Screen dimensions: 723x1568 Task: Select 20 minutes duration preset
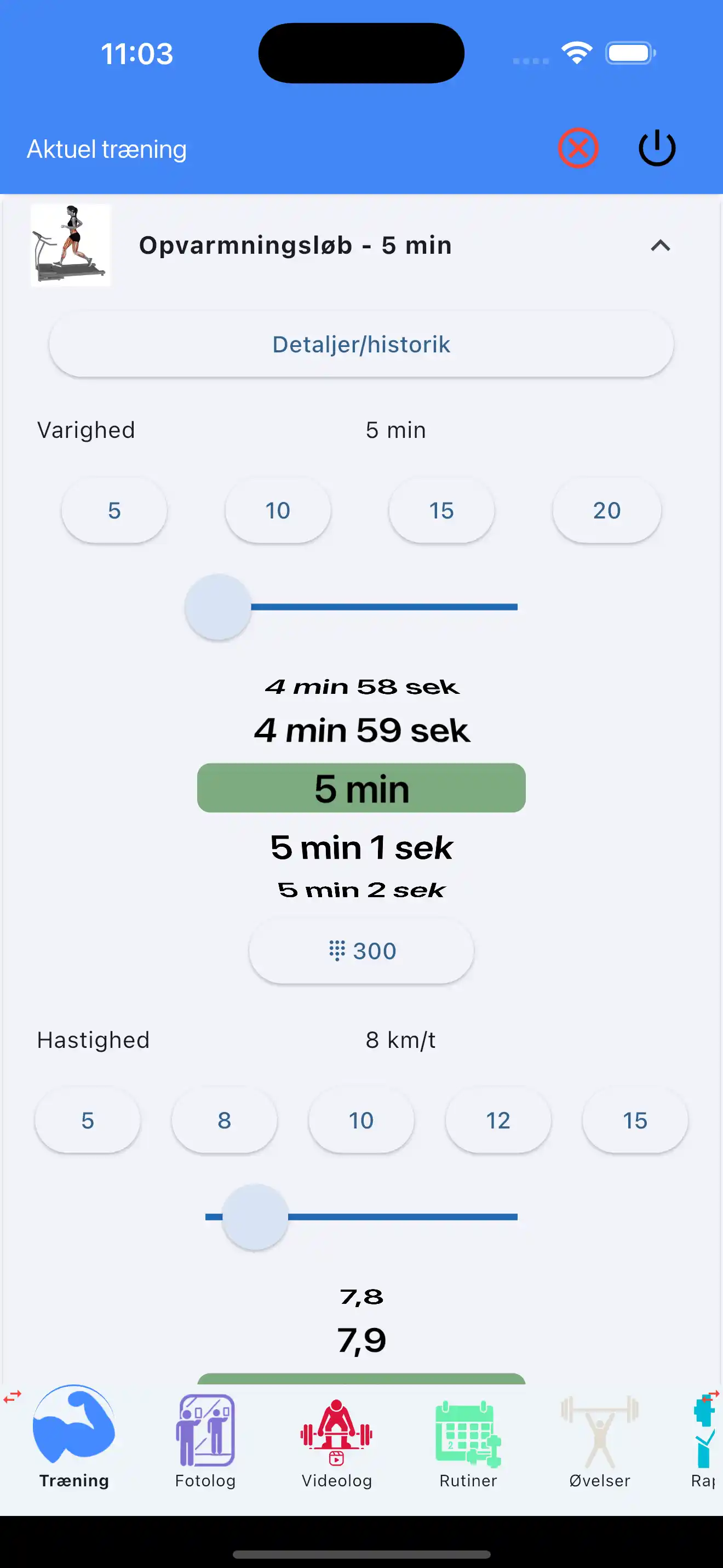606,510
